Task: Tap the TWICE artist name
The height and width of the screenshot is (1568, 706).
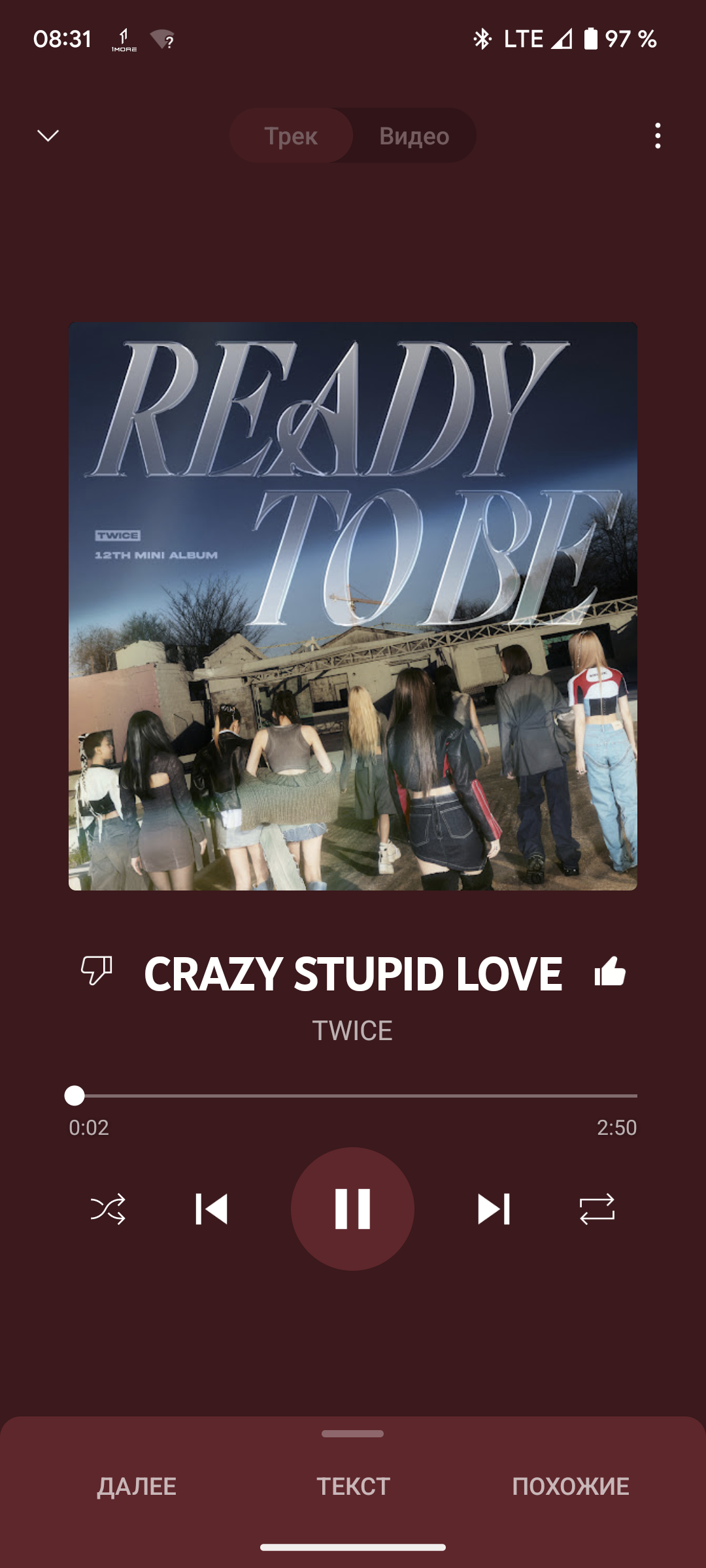Action: pyautogui.click(x=352, y=1031)
